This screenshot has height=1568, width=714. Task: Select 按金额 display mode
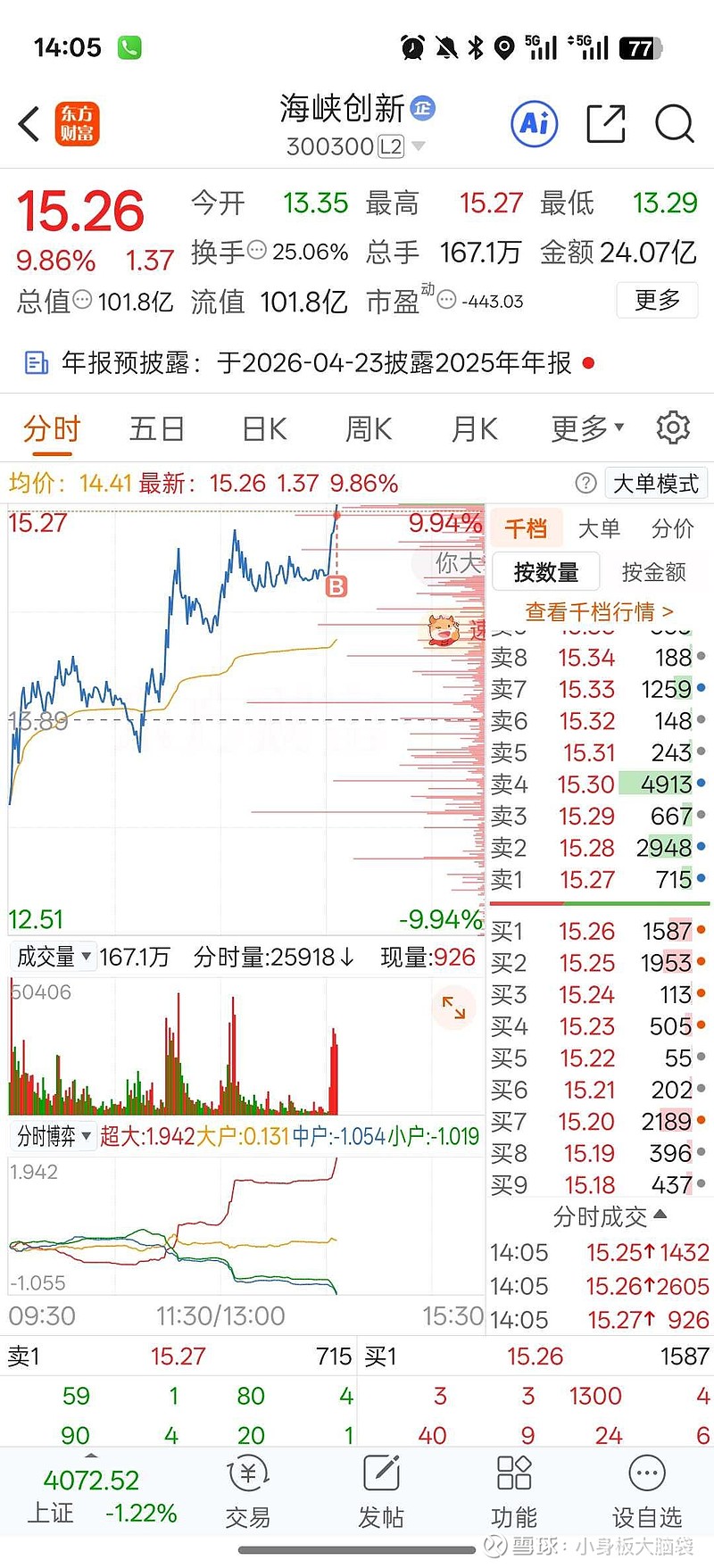click(654, 572)
